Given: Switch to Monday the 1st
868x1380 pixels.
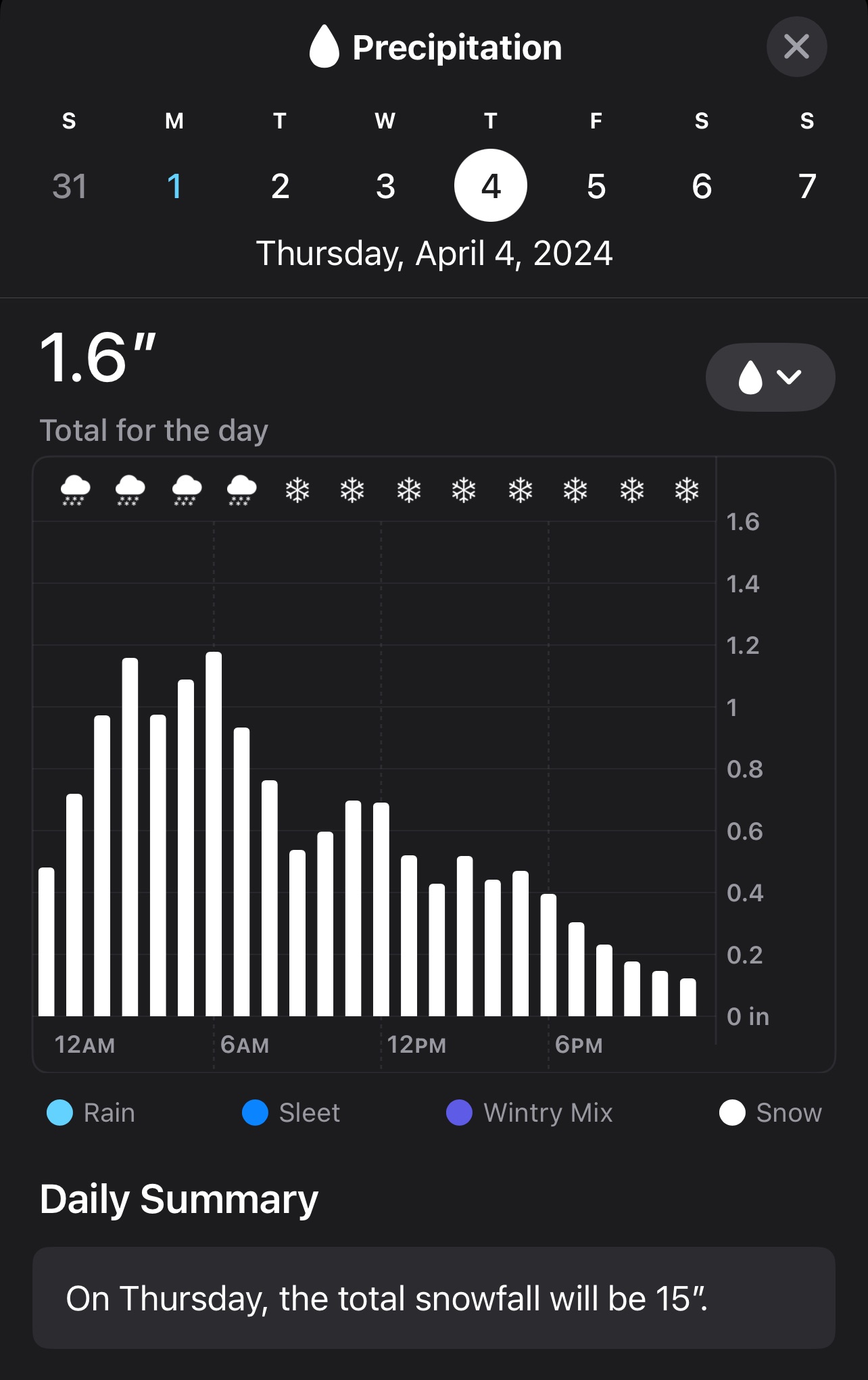Looking at the screenshot, I should click(174, 186).
